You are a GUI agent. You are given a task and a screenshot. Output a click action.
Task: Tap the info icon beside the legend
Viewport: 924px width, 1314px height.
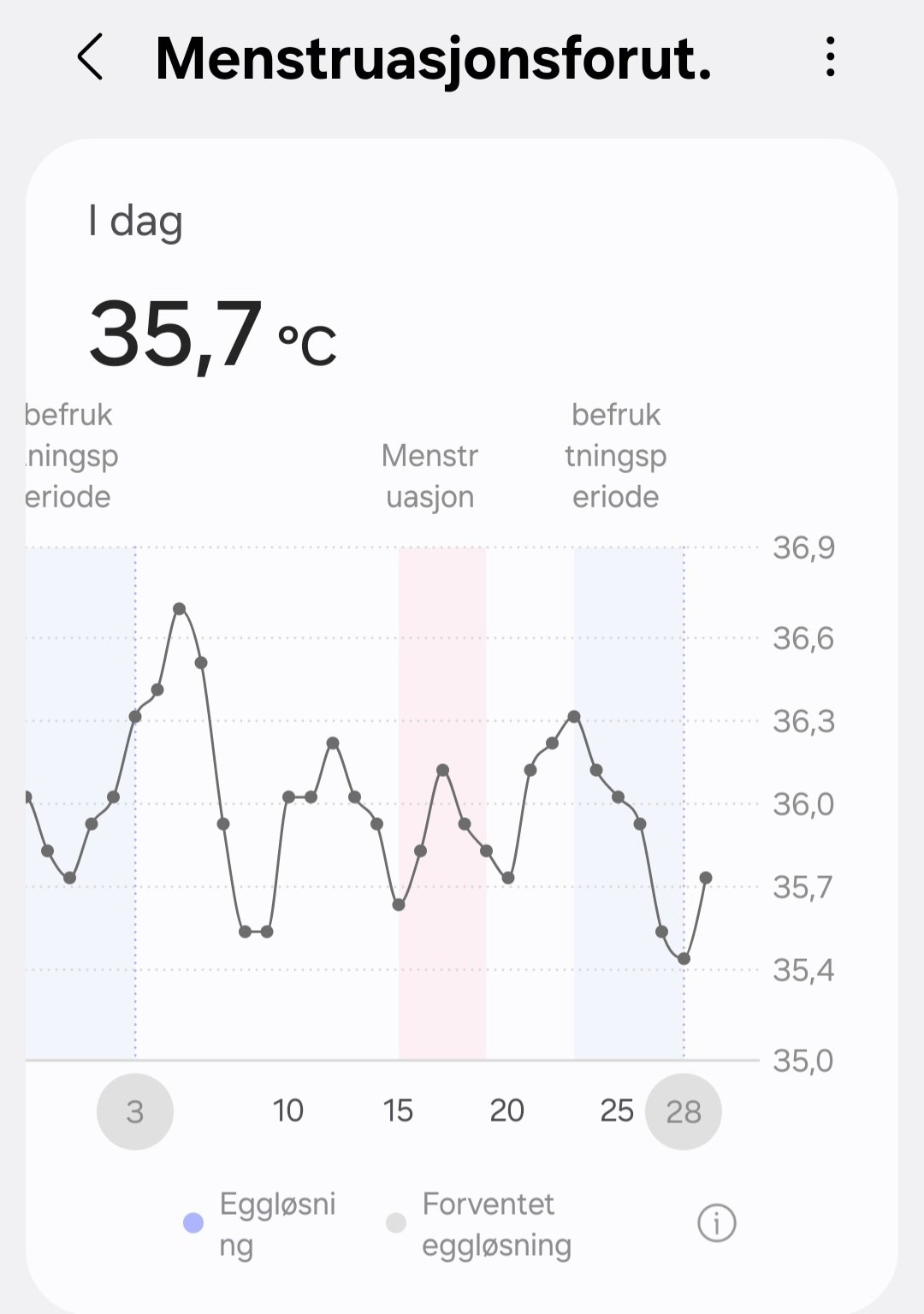715,1222
